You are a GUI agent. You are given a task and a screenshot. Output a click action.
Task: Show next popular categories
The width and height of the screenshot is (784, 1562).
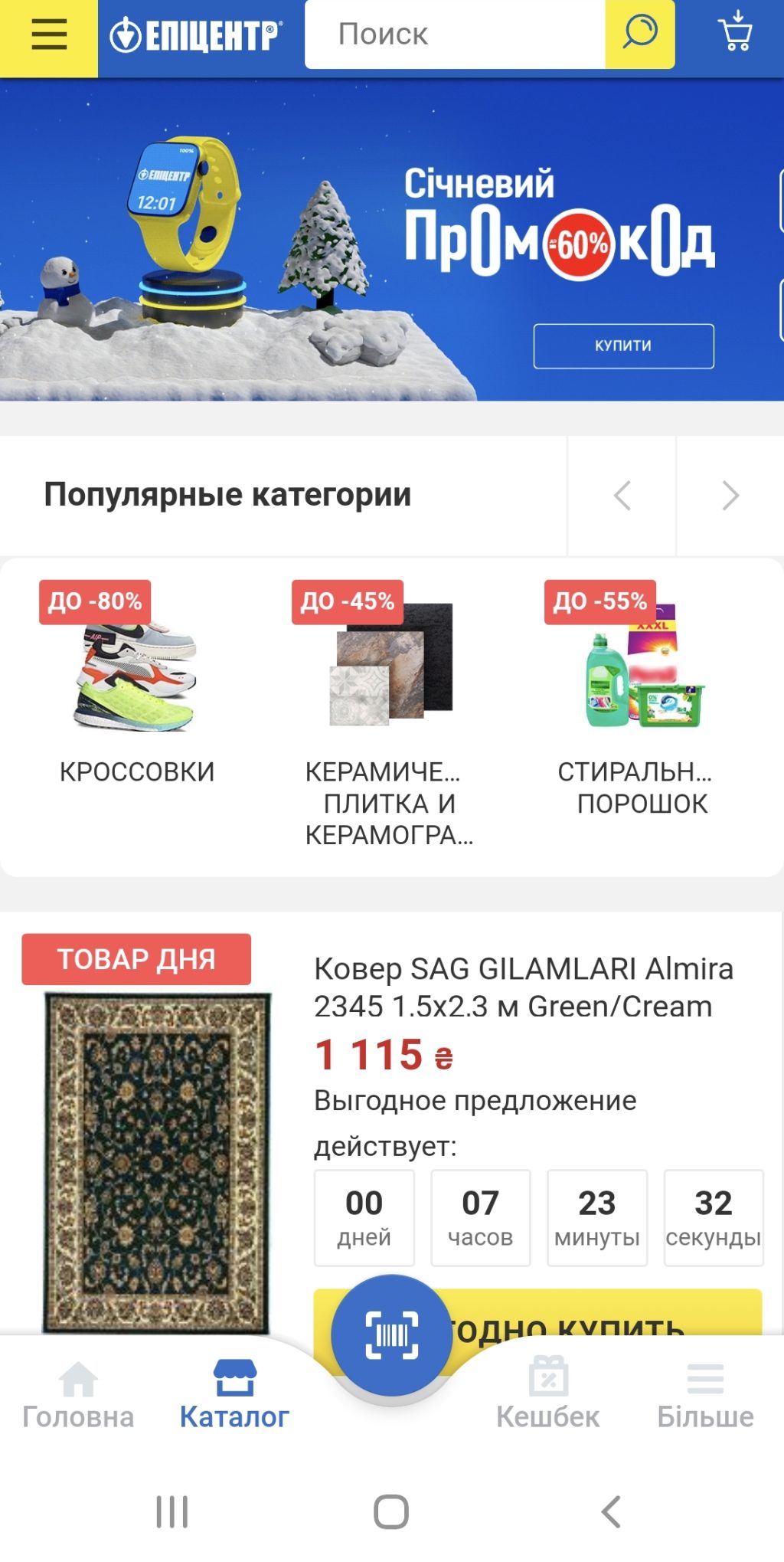pos(730,496)
